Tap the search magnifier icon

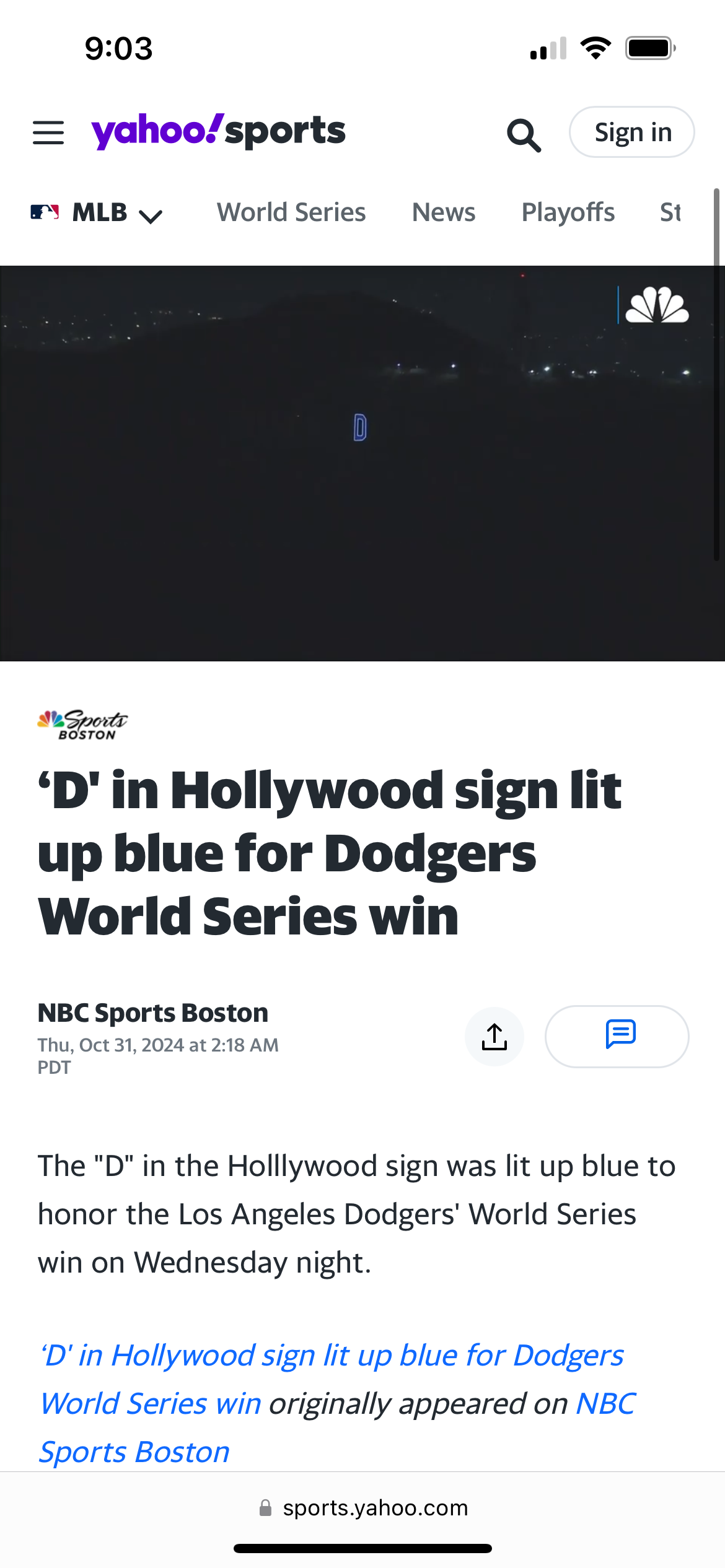pos(524,134)
